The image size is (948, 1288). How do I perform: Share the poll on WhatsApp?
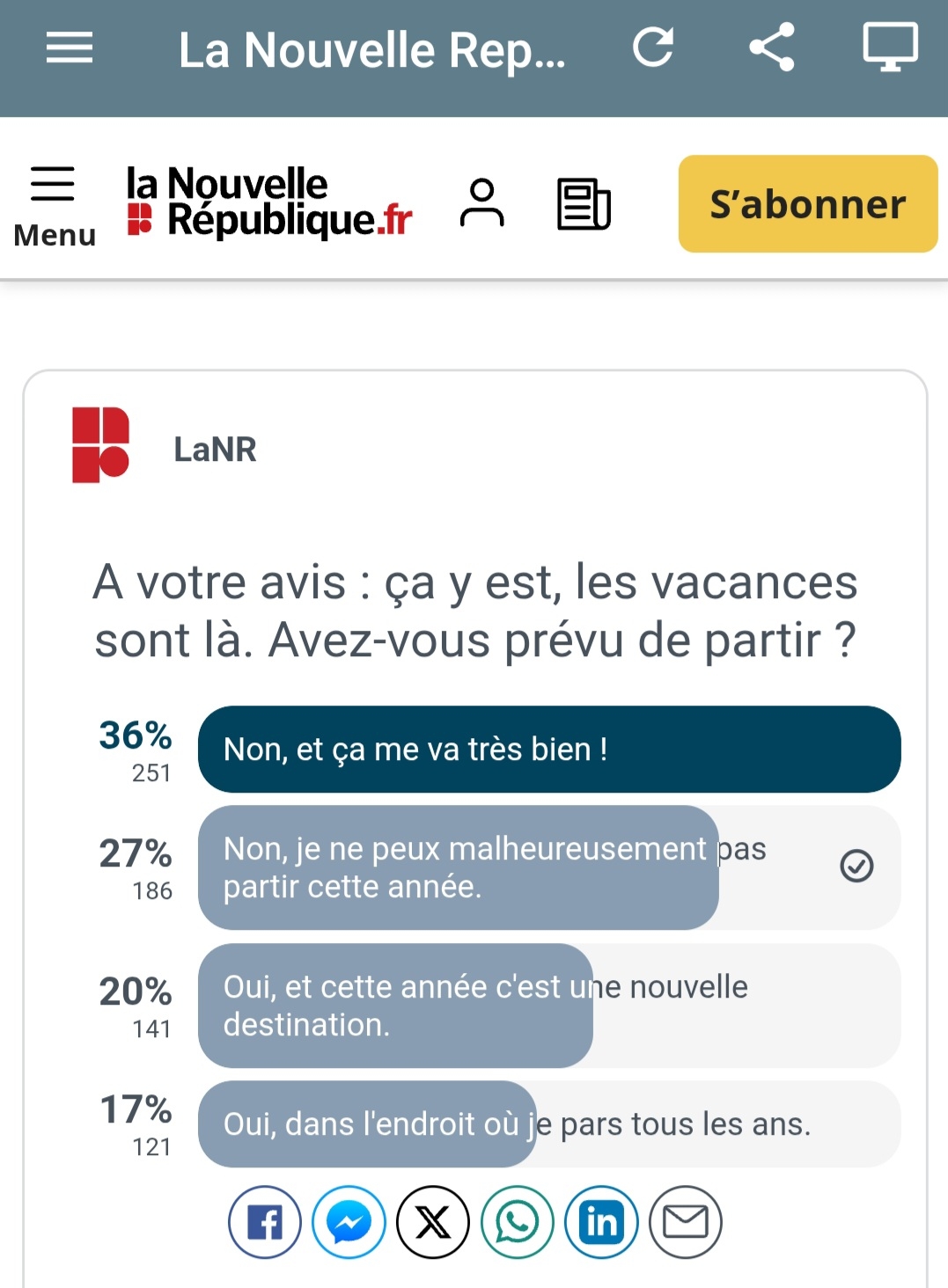coord(518,1222)
